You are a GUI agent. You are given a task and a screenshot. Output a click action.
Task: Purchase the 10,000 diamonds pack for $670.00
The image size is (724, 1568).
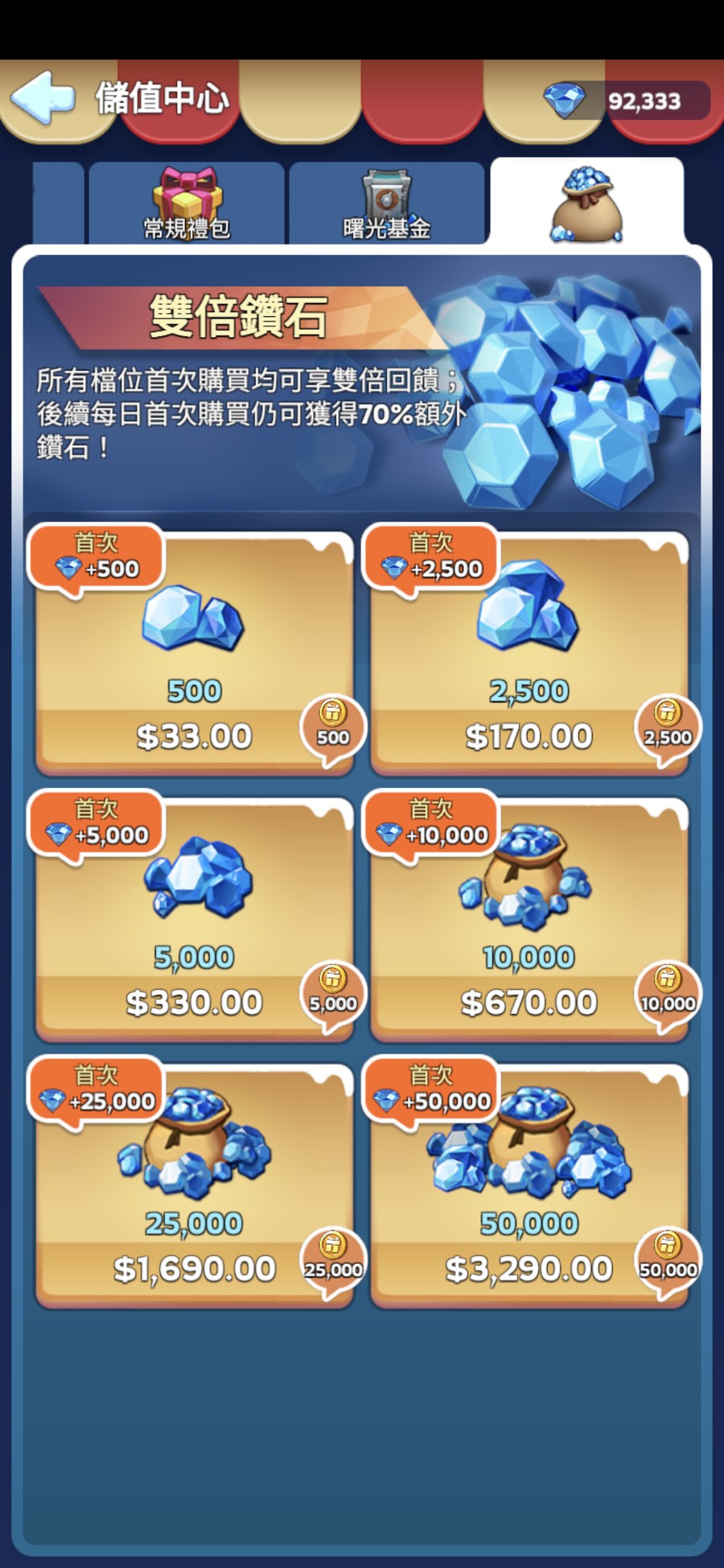pos(529,1001)
